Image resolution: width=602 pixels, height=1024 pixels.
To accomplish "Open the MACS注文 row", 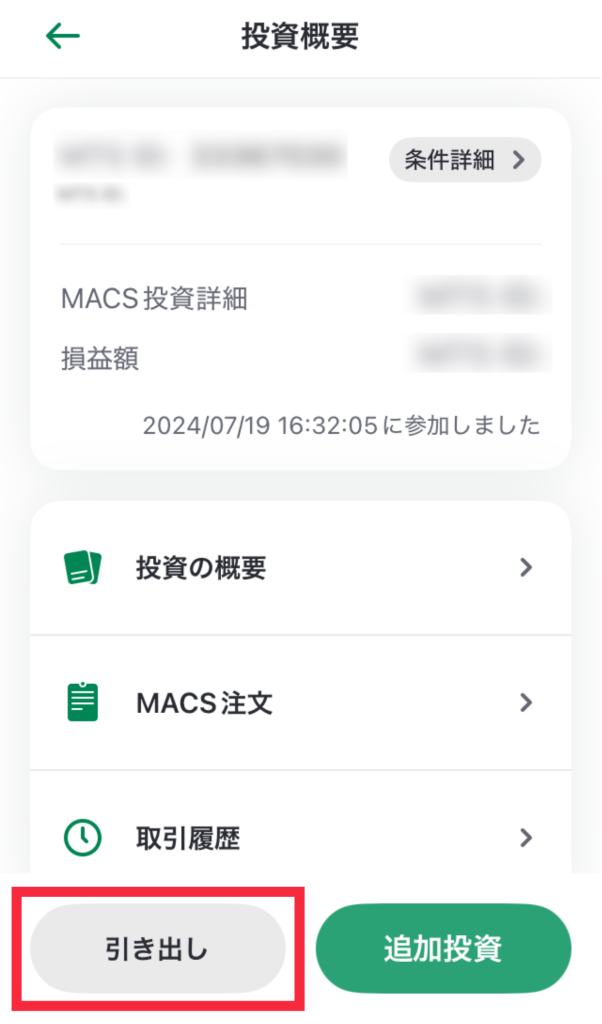I will (x=300, y=703).
